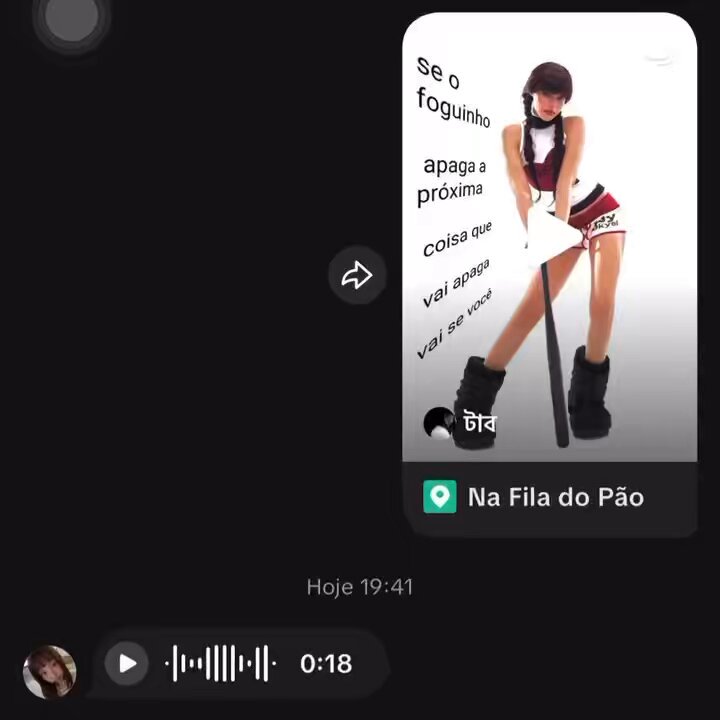Play the 0:18 voice message

pyautogui.click(x=126, y=663)
